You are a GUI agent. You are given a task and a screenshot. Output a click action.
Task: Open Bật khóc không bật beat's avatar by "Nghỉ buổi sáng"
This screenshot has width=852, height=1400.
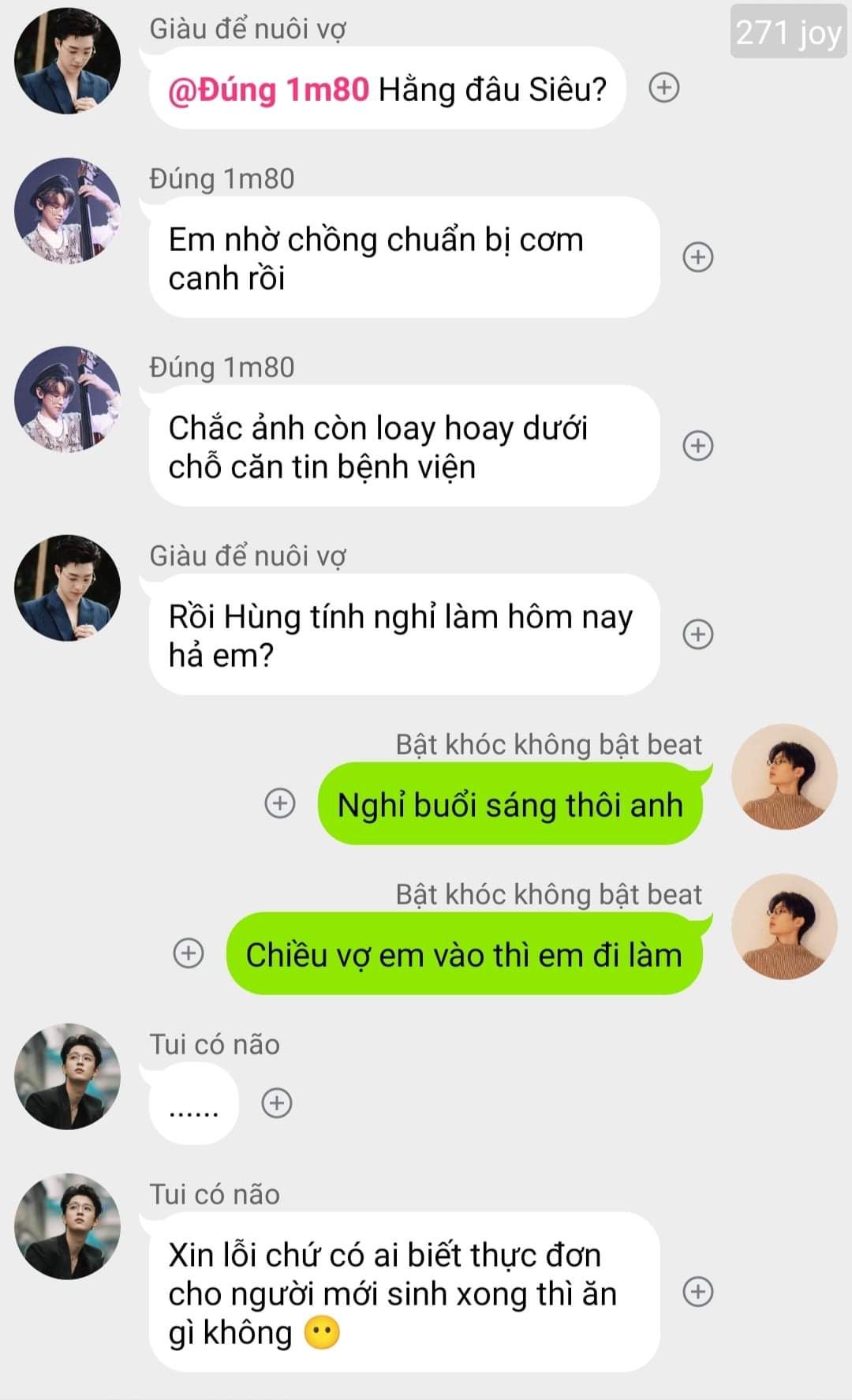point(784,777)
